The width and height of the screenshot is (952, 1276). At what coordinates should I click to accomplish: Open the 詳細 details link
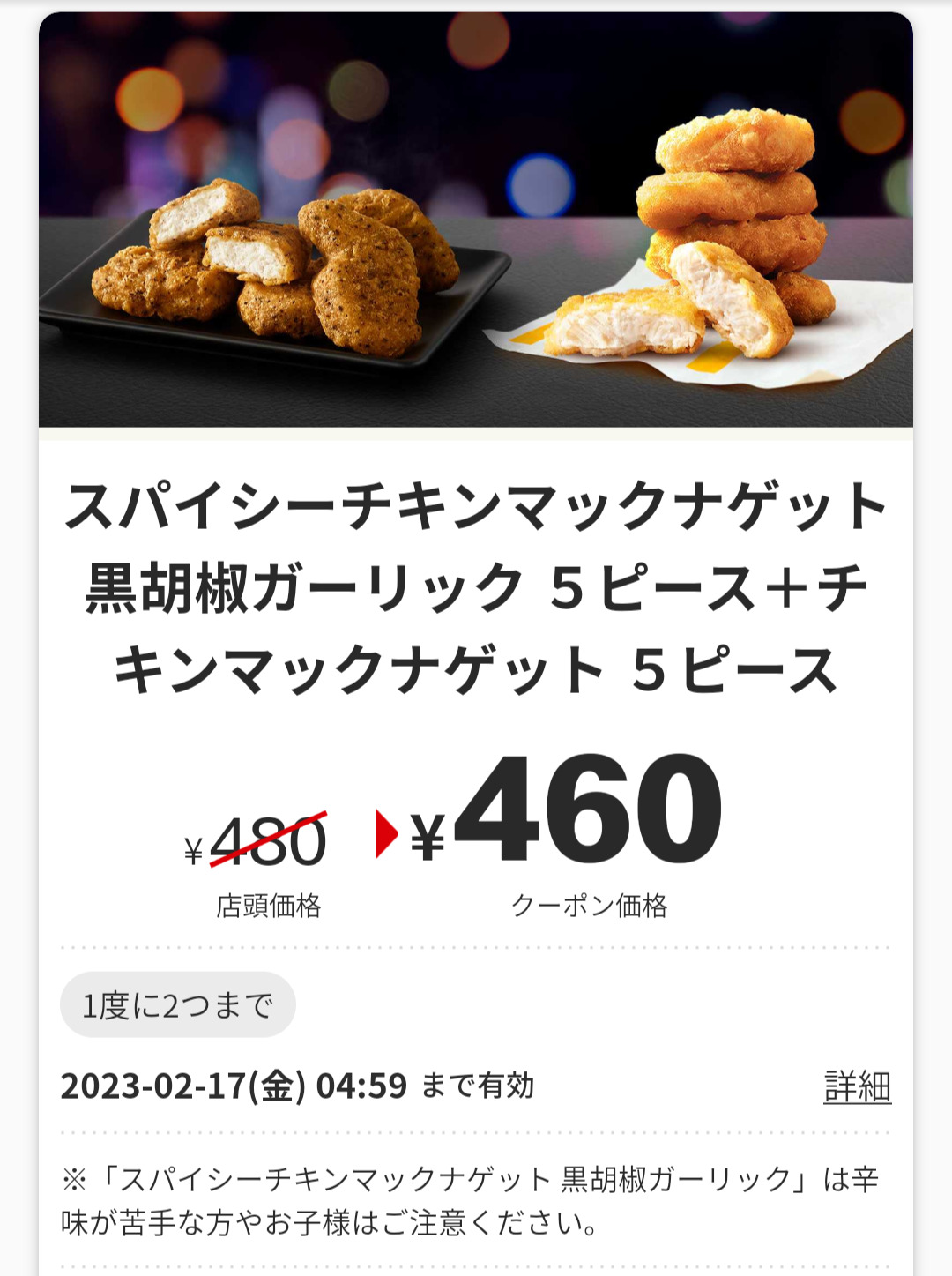857,1086
